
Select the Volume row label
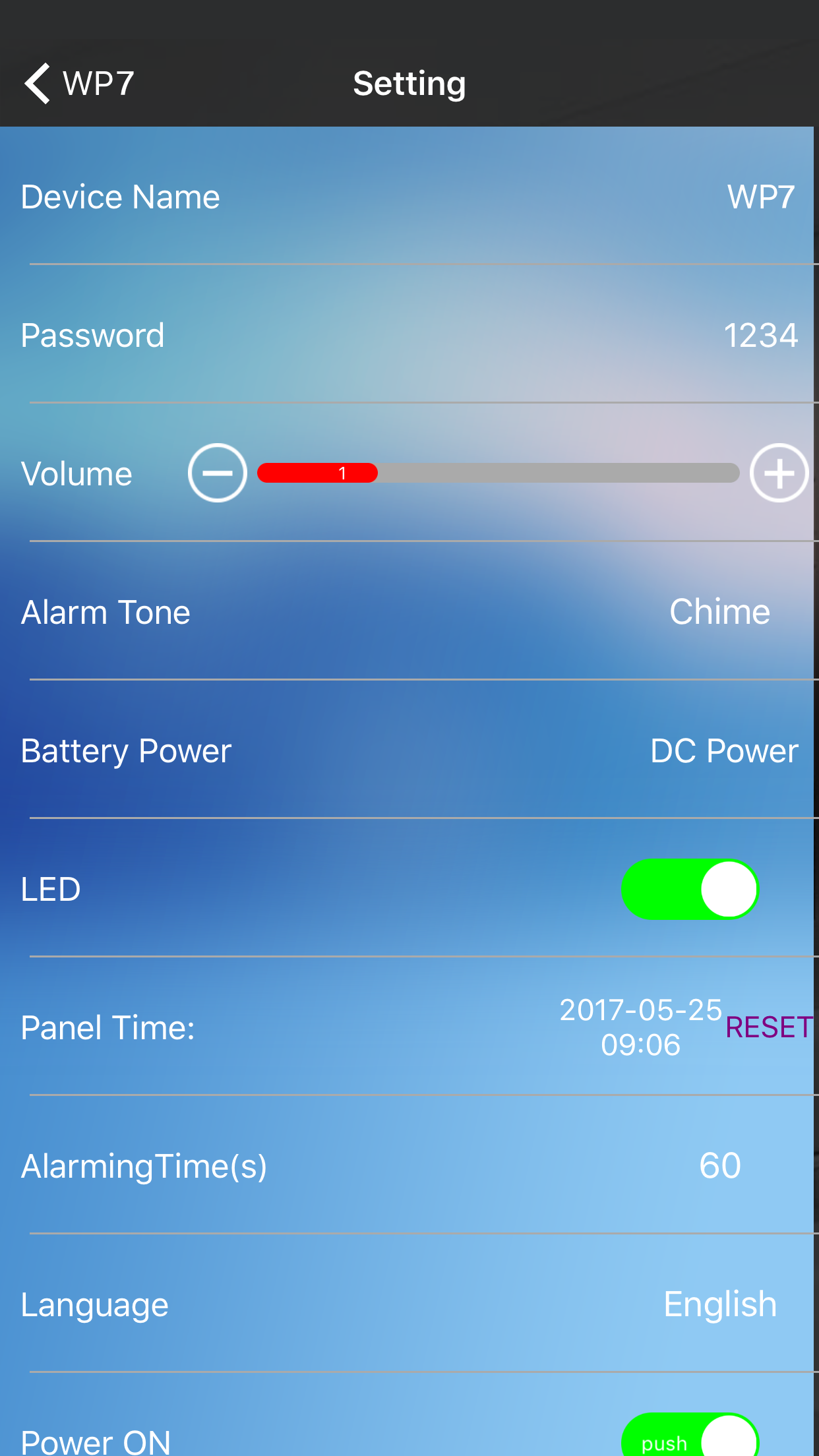coord(76,473)
